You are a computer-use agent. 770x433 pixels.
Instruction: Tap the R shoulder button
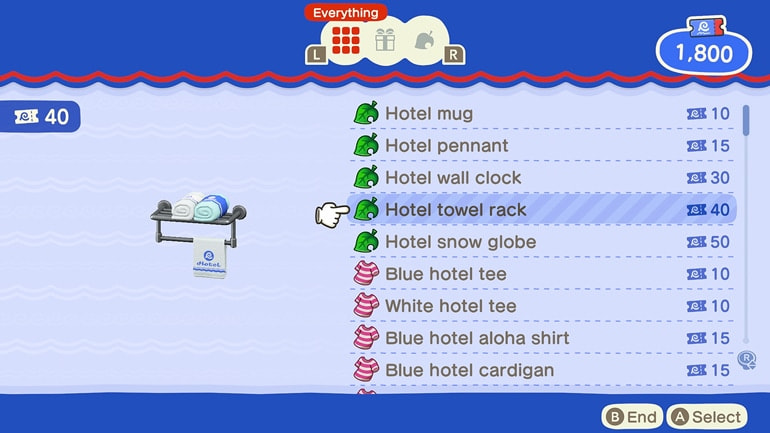[453, 55]
